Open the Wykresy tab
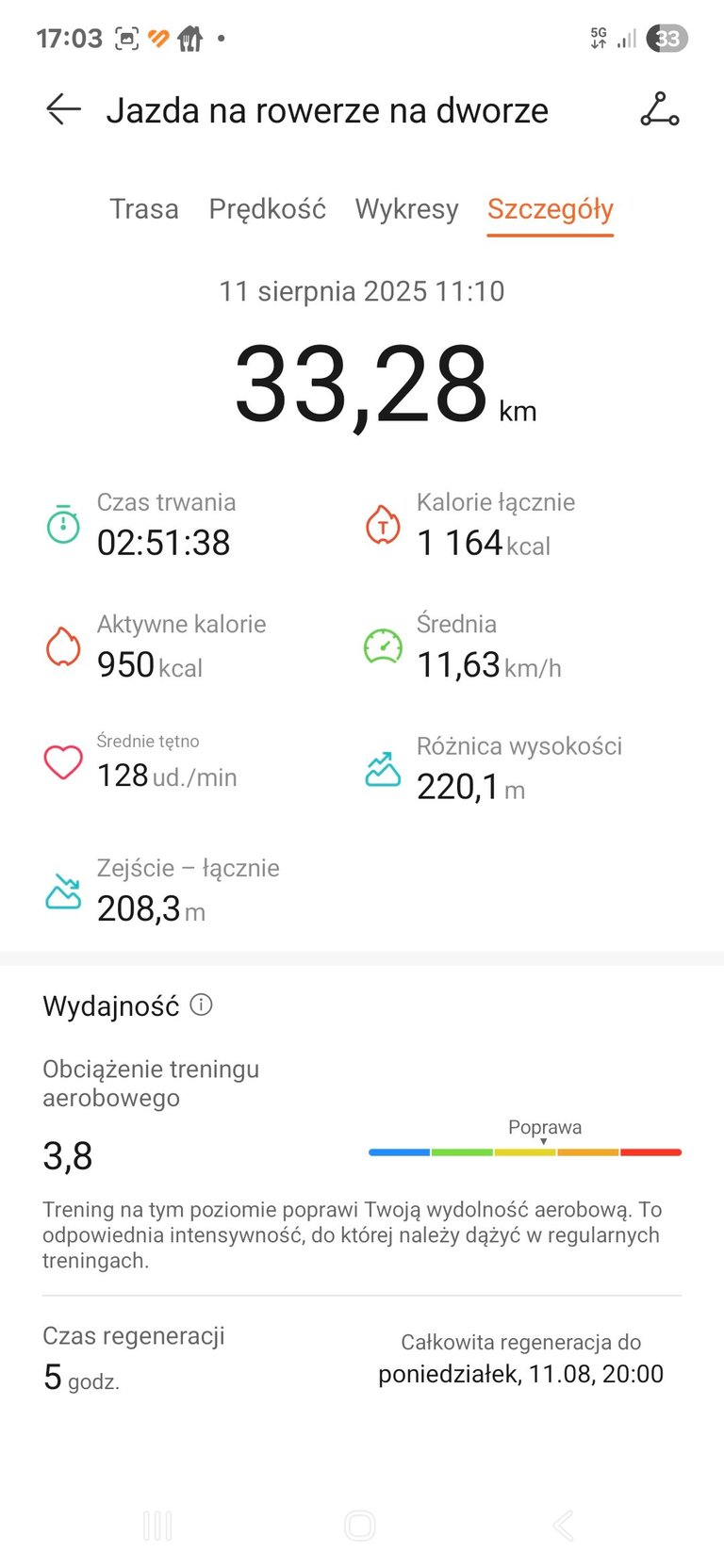Screen dimensions: 724x1568 (406, 209)
